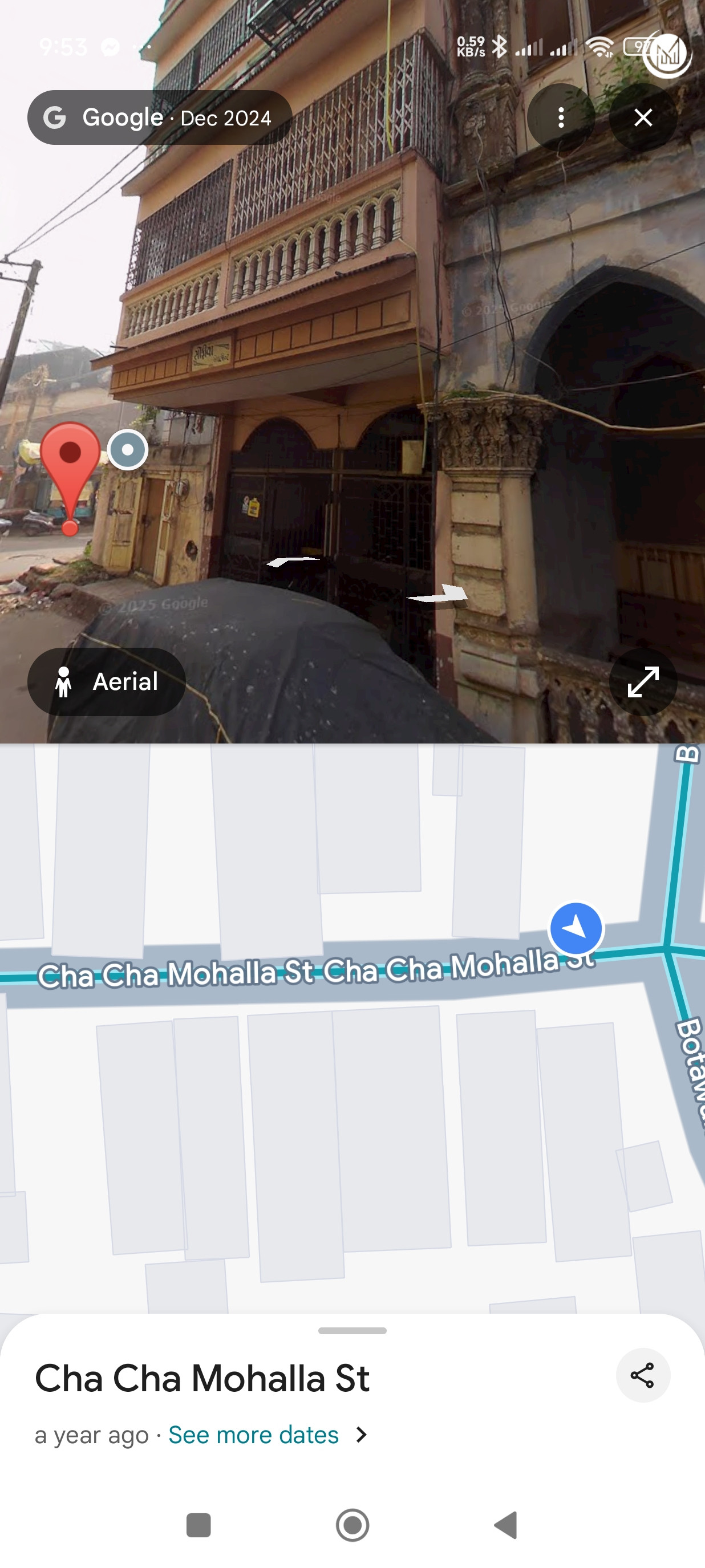Expand Street View to full screen
This screenshot has width=705, height=1568.
643,681
